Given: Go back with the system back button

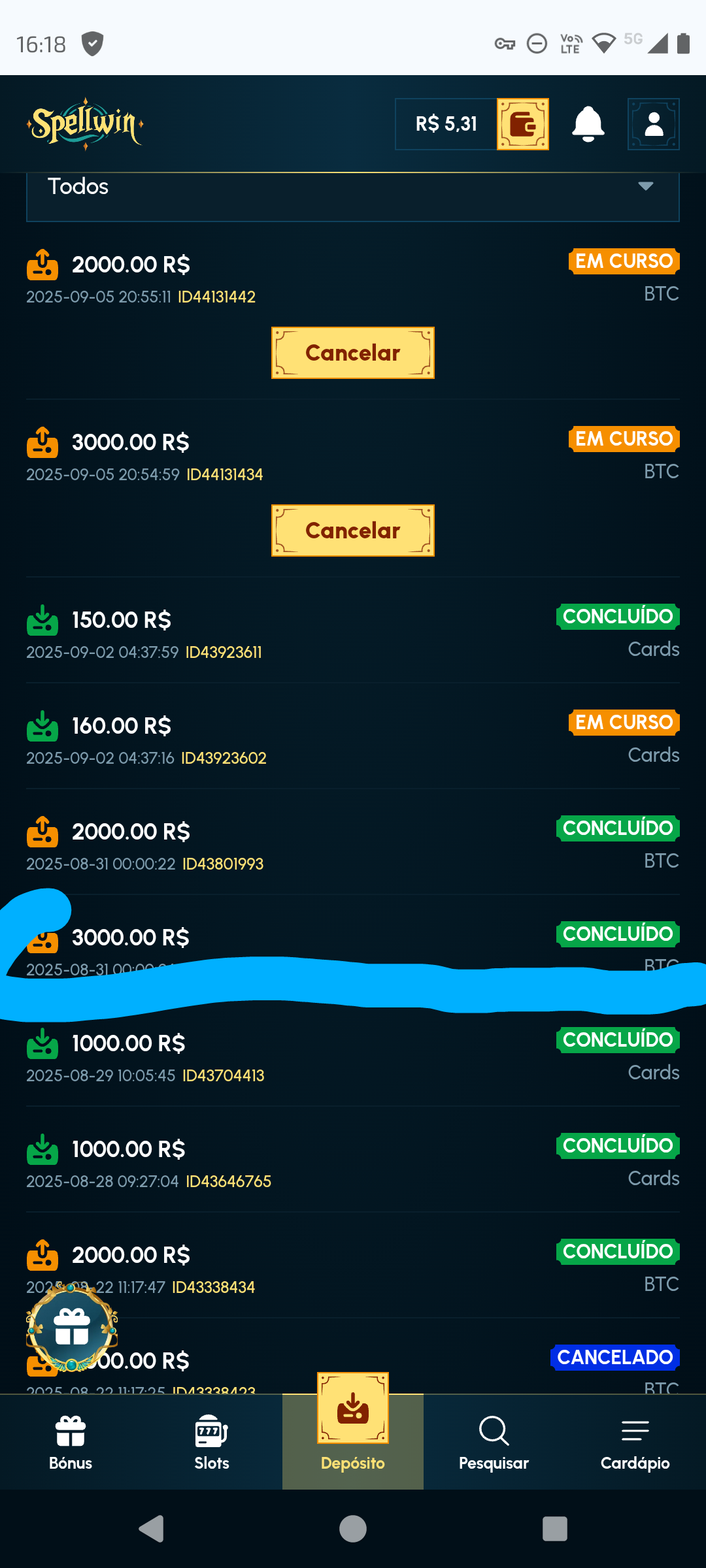Looking at the screenshot, I should tap(152, 1529).
